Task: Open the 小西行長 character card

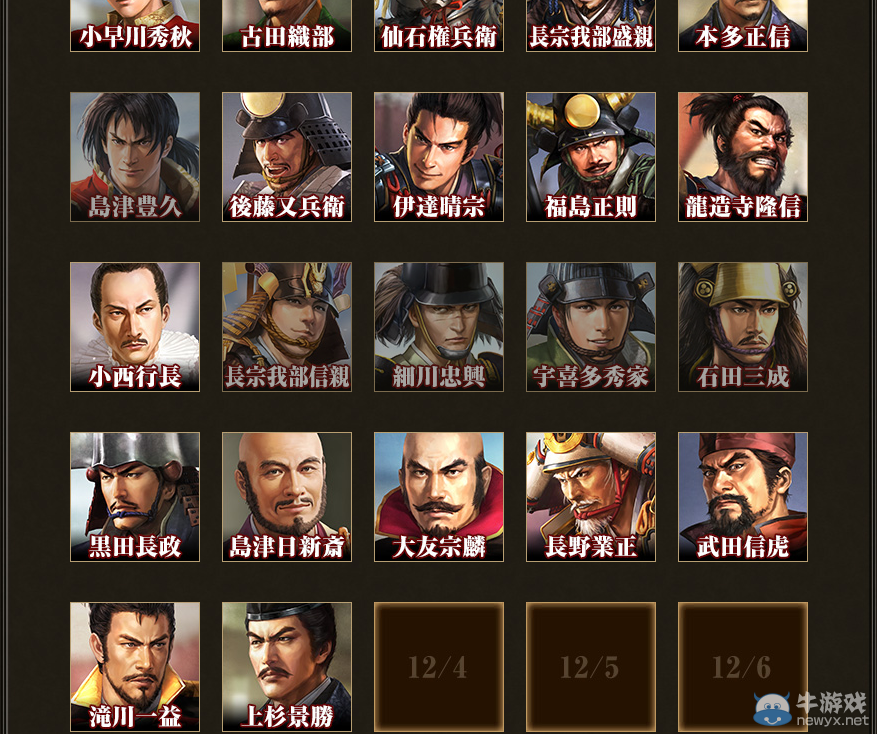Action: (135, 327)
